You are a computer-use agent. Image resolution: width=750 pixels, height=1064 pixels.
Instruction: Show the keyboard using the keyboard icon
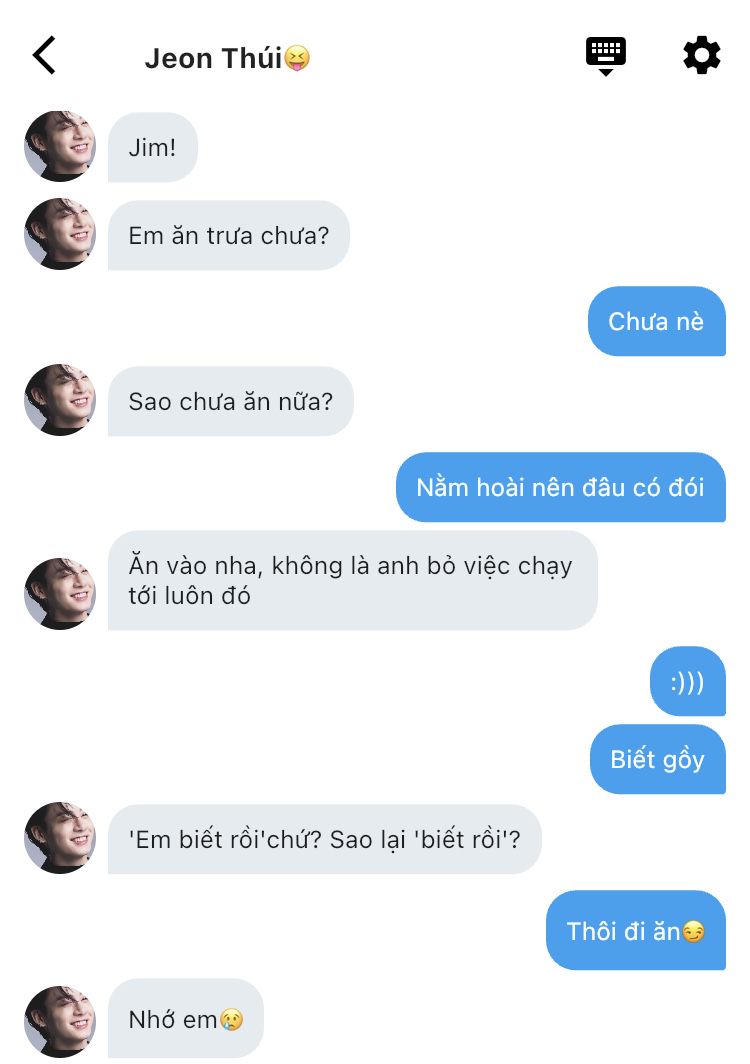[x=605, y=56]
